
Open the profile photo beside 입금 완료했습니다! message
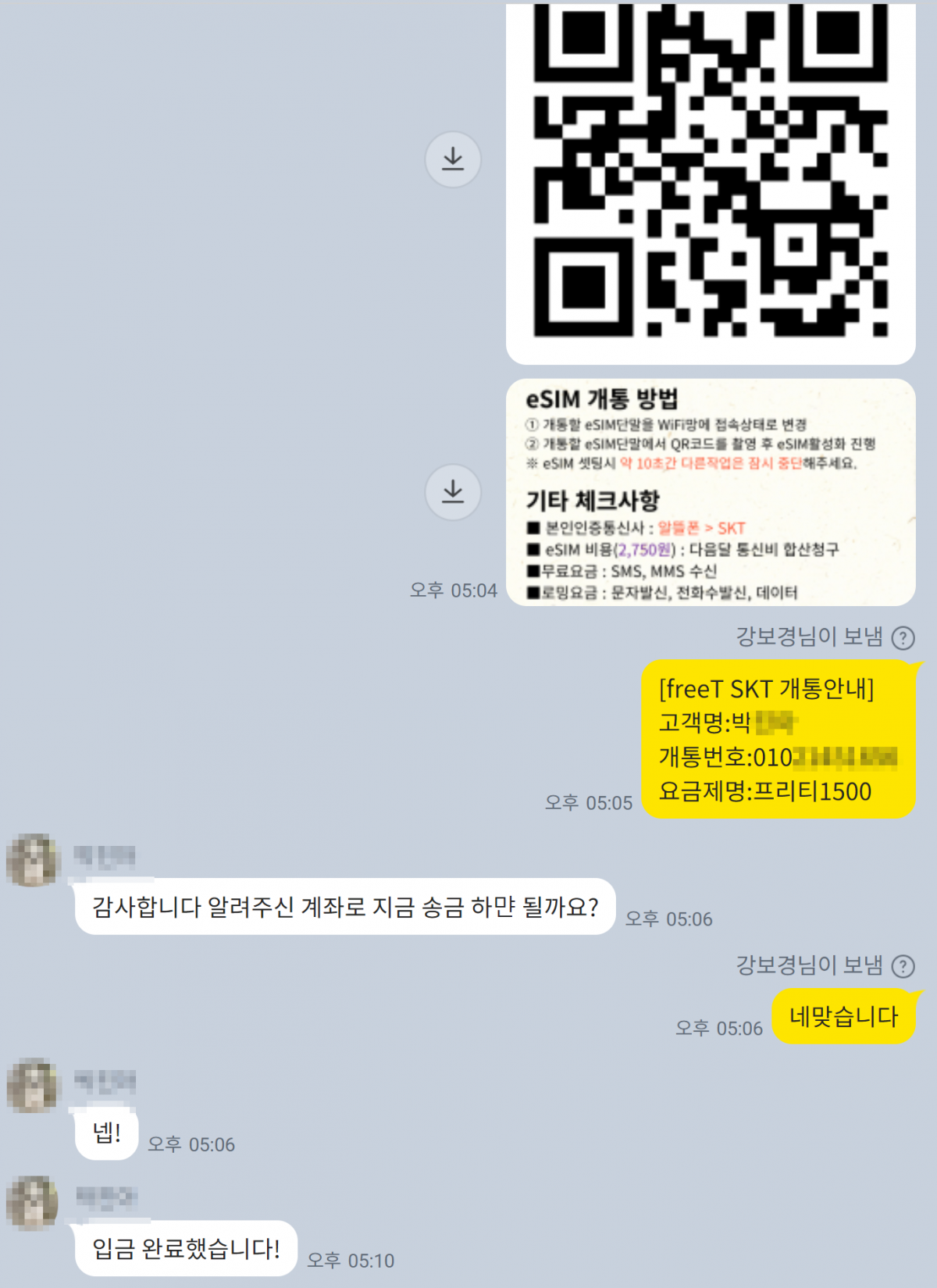coord(34,1202)
